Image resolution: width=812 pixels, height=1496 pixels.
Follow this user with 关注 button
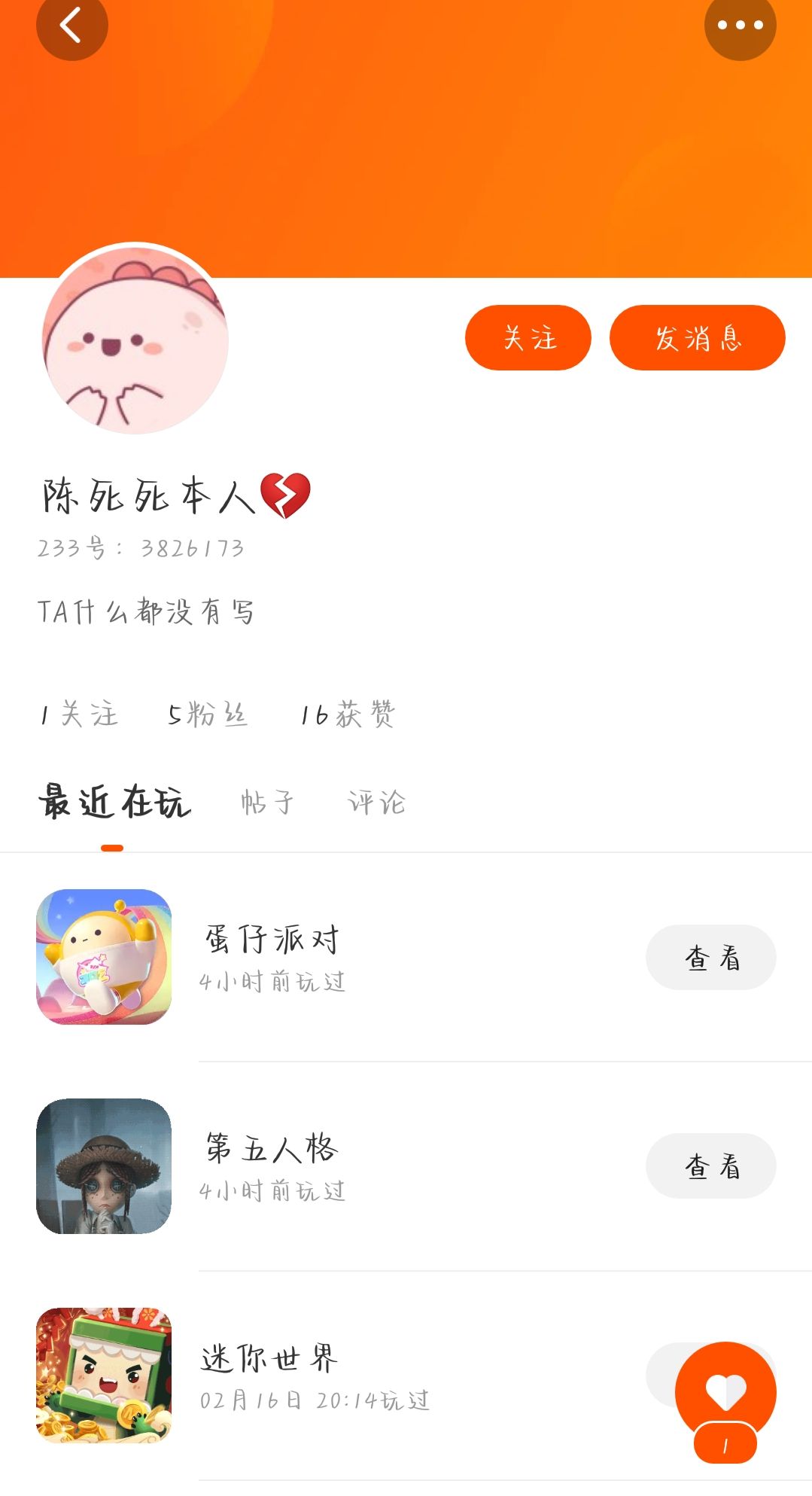(528, 337)
